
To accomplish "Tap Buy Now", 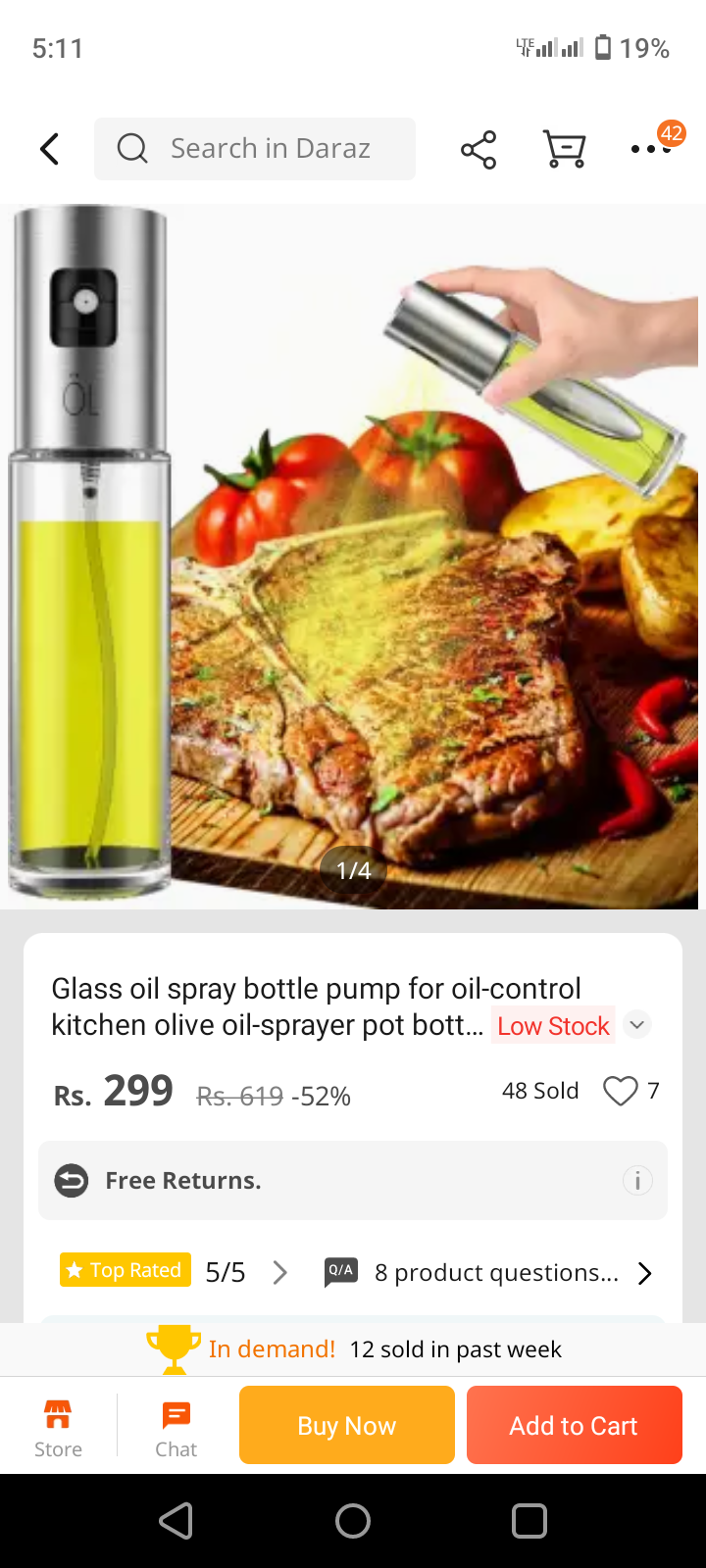I will (347, 1425).
